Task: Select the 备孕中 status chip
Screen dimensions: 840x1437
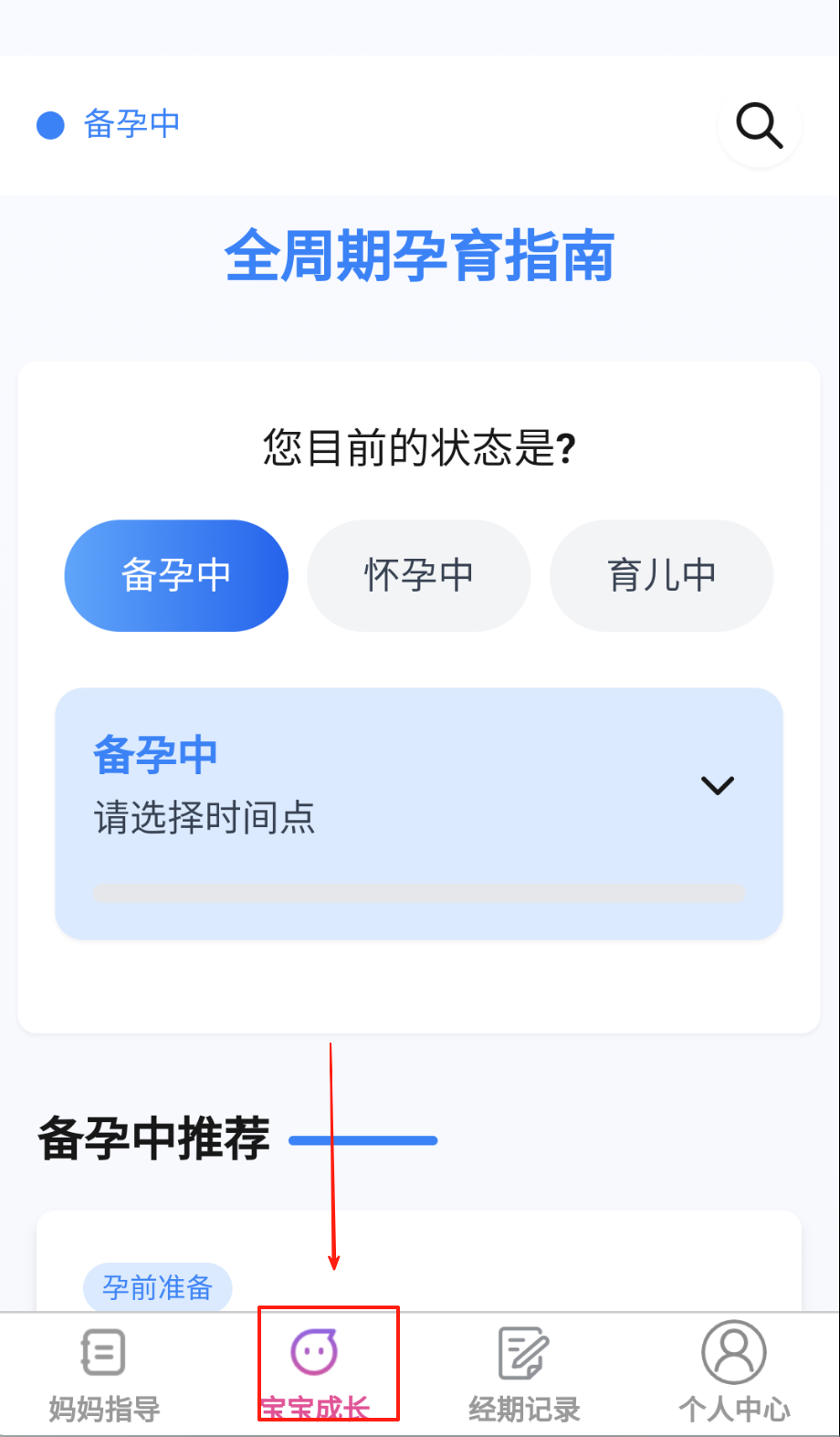Action: [176, 575]
